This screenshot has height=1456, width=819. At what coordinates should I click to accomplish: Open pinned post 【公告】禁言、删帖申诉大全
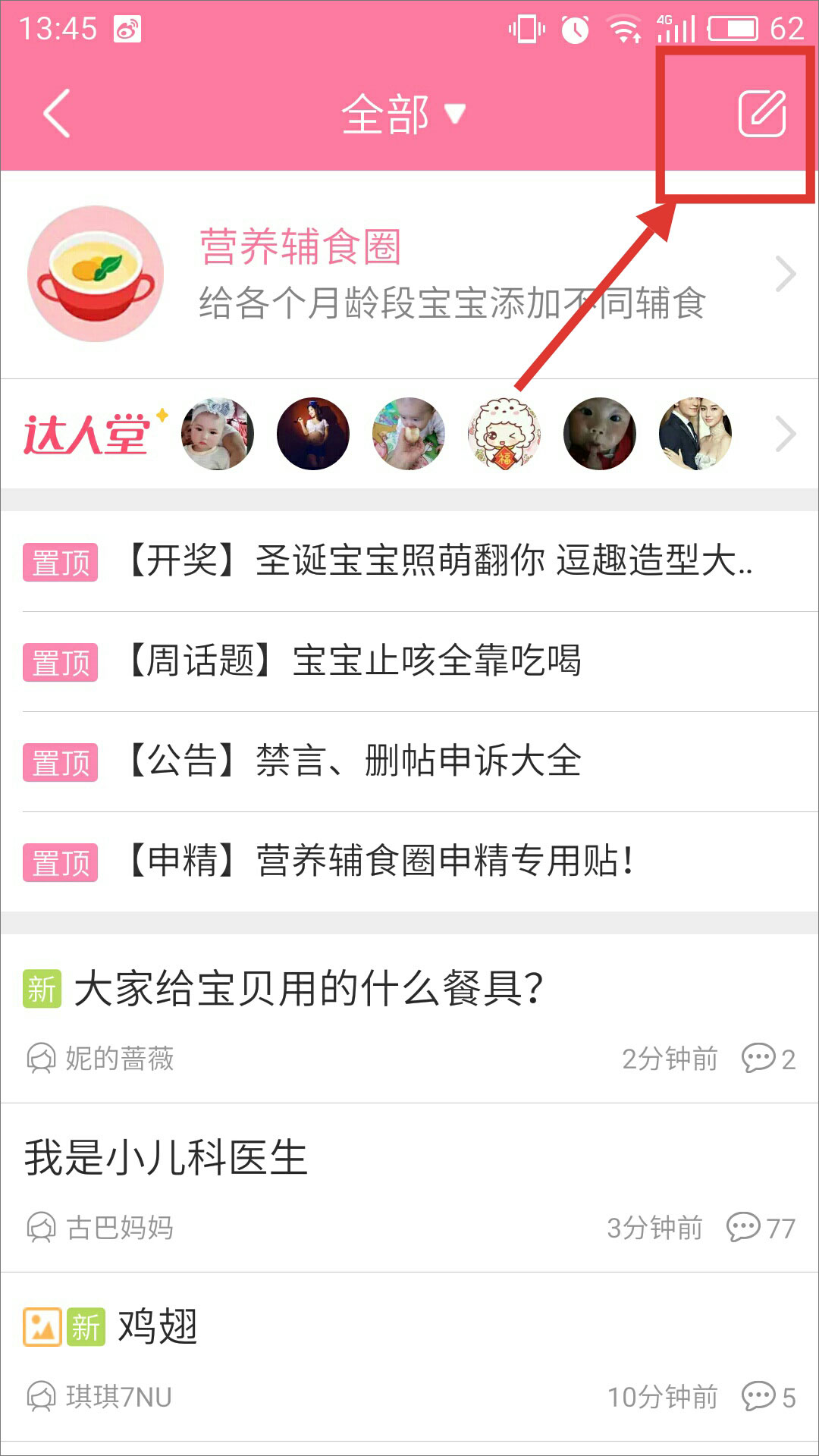[x=354, y=761]
